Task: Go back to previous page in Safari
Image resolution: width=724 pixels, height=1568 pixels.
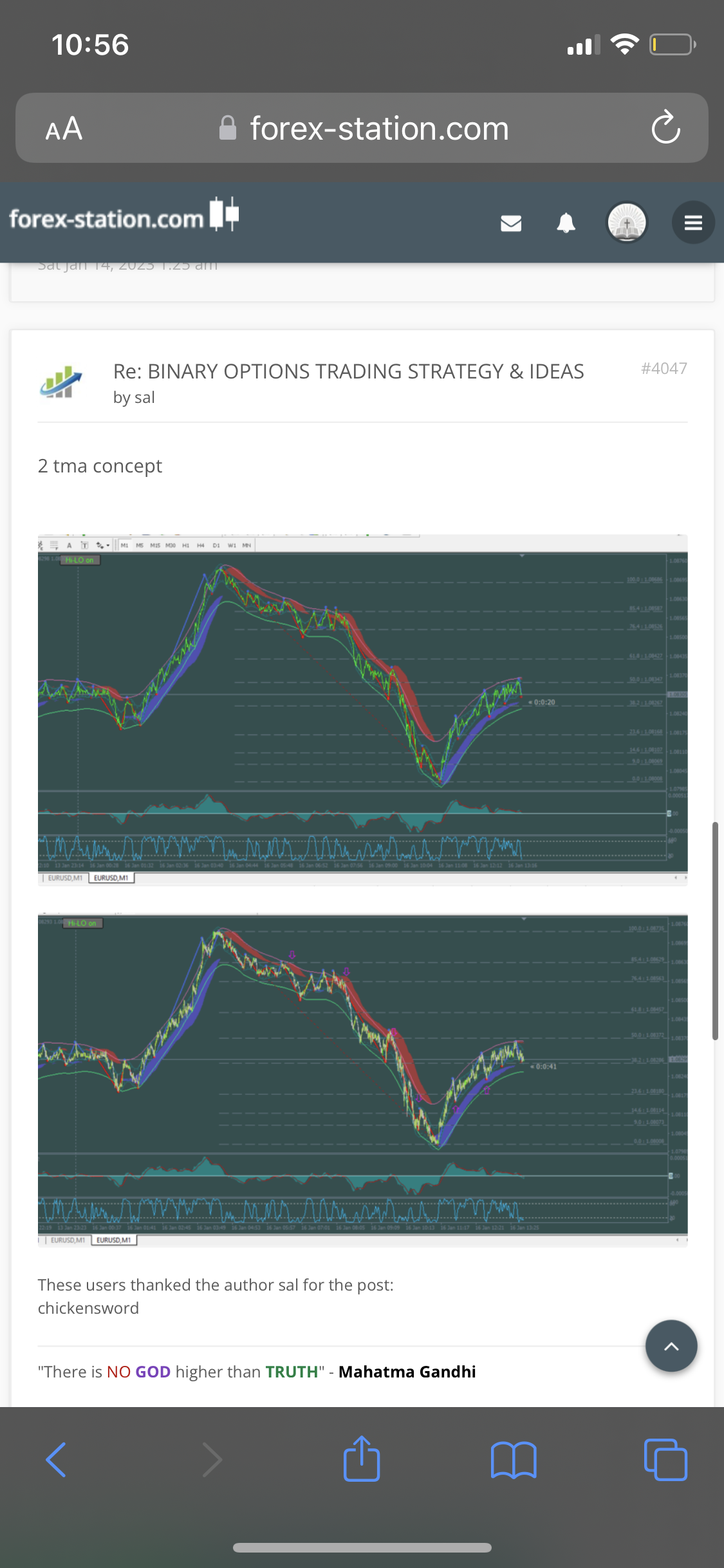Action: pyautogui.click(x=56, y=1459)
